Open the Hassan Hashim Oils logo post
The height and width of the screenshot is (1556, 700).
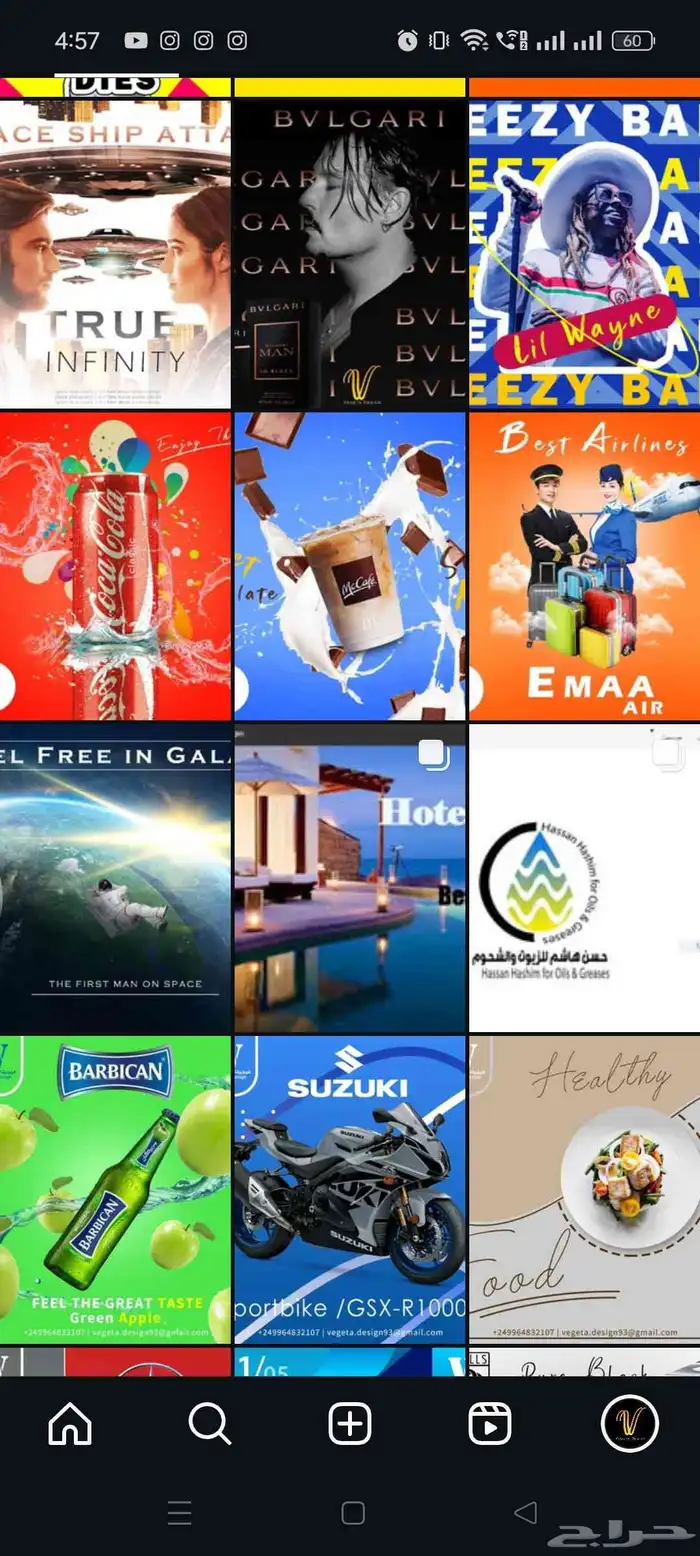coord(584,878)
